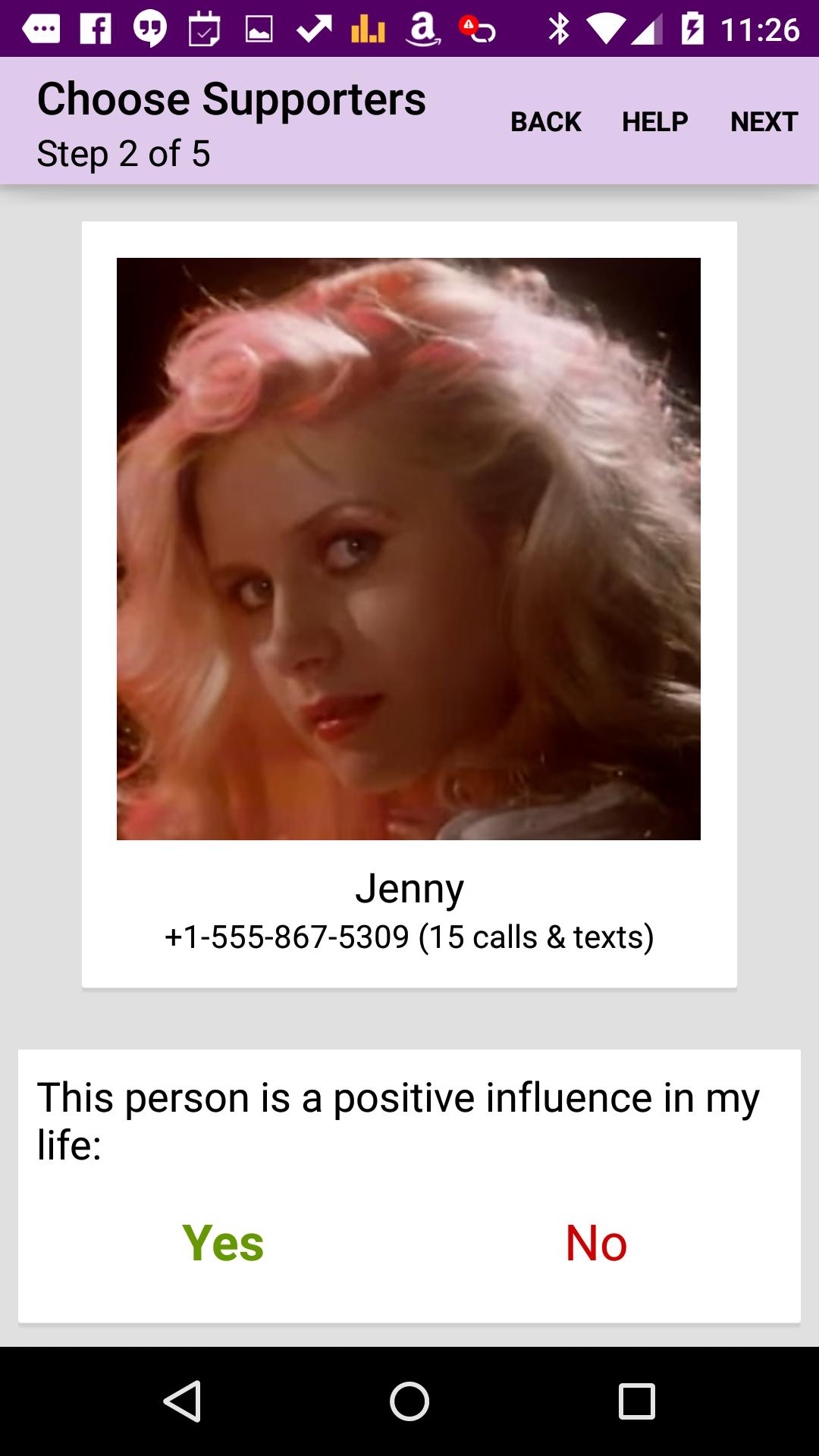The height and width of the screenshot is (1456, 819).
Task: Answer Yes for positive influence
Action: coord(223,1243)
